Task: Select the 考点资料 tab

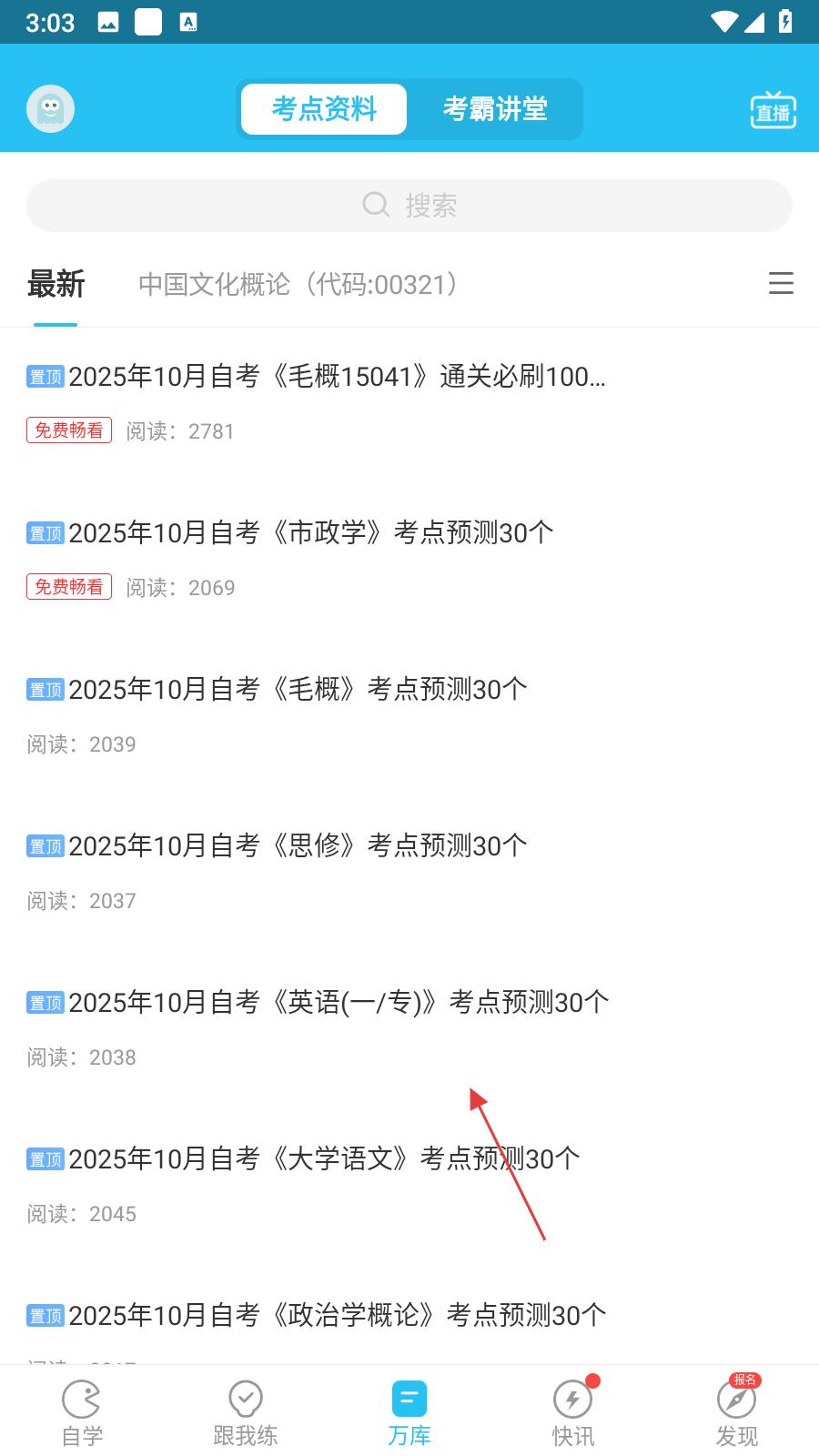Action: tap(324, 109)
